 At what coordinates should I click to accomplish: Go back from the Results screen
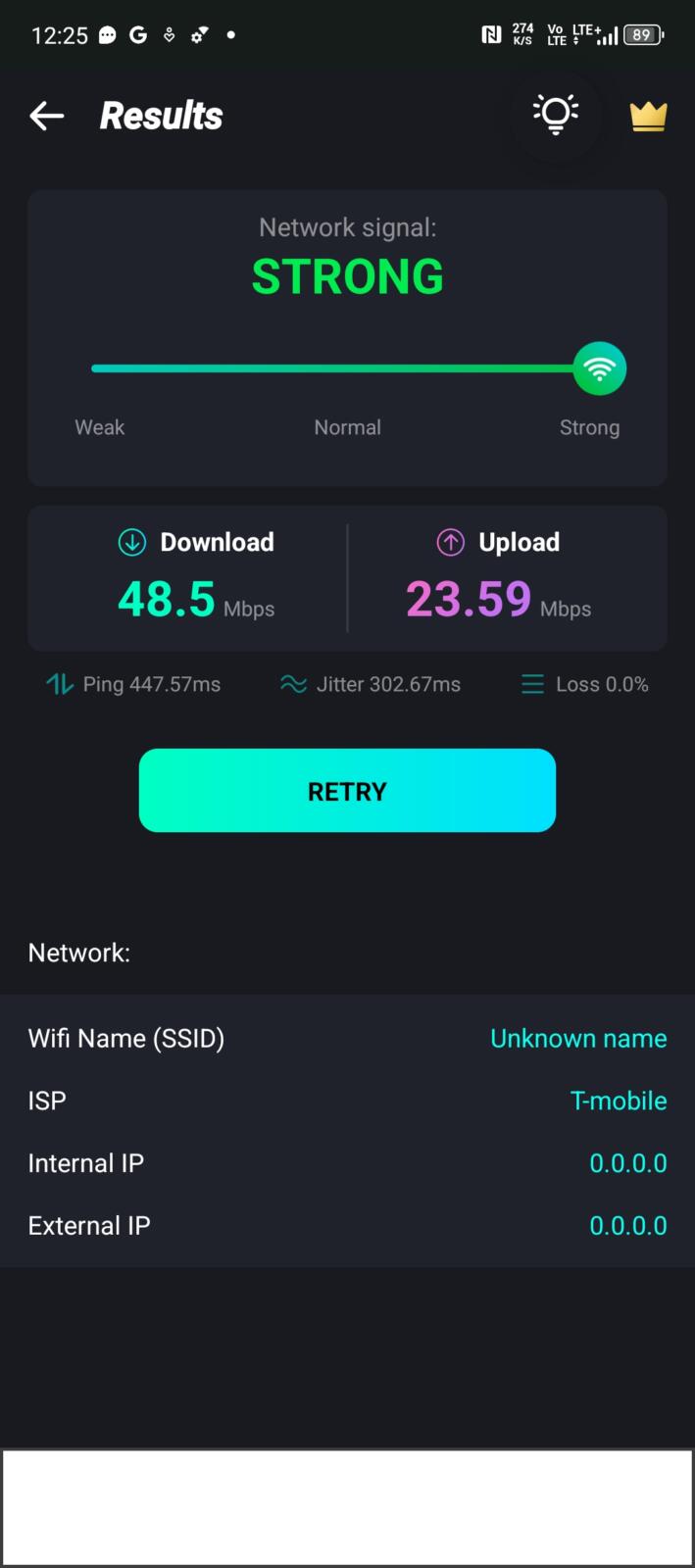pos(46,116)
